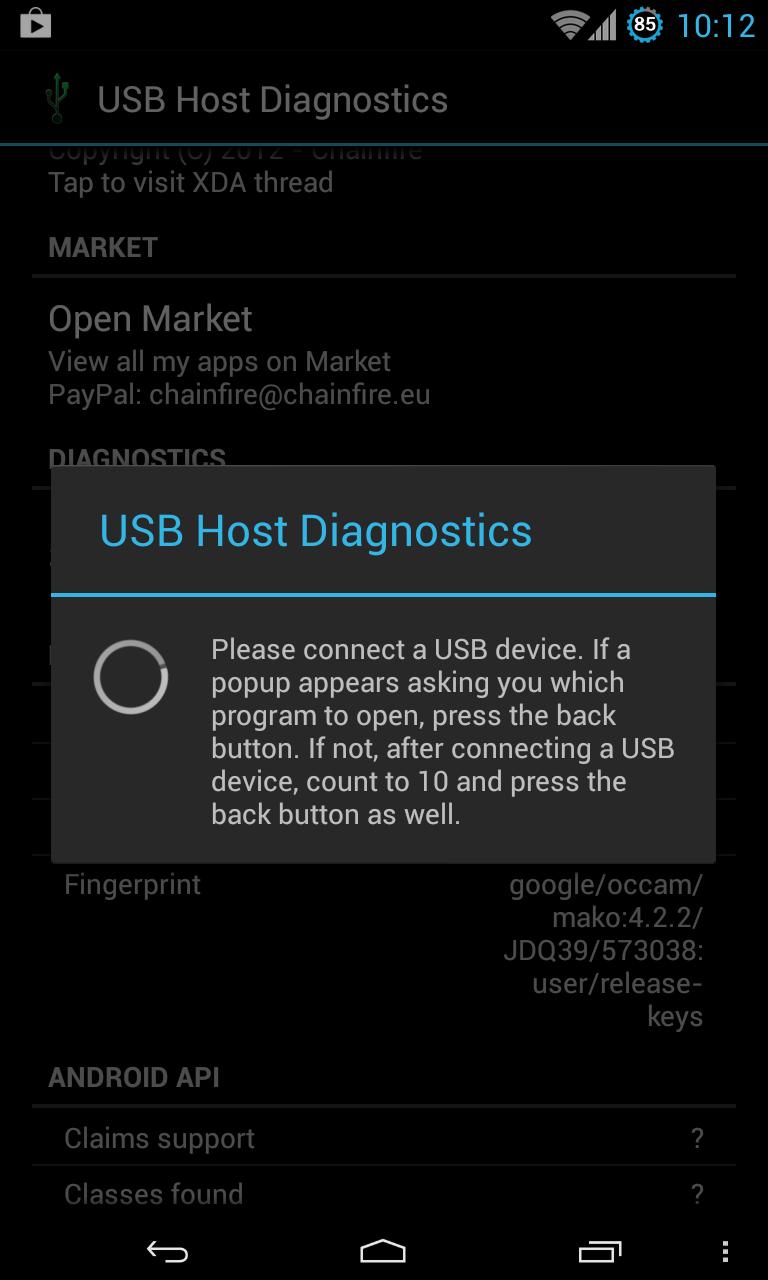Open the navigation bar overflow menu
This screenshot has width=768, height=1280.
pyautogui.click(x=725, y=1251)
